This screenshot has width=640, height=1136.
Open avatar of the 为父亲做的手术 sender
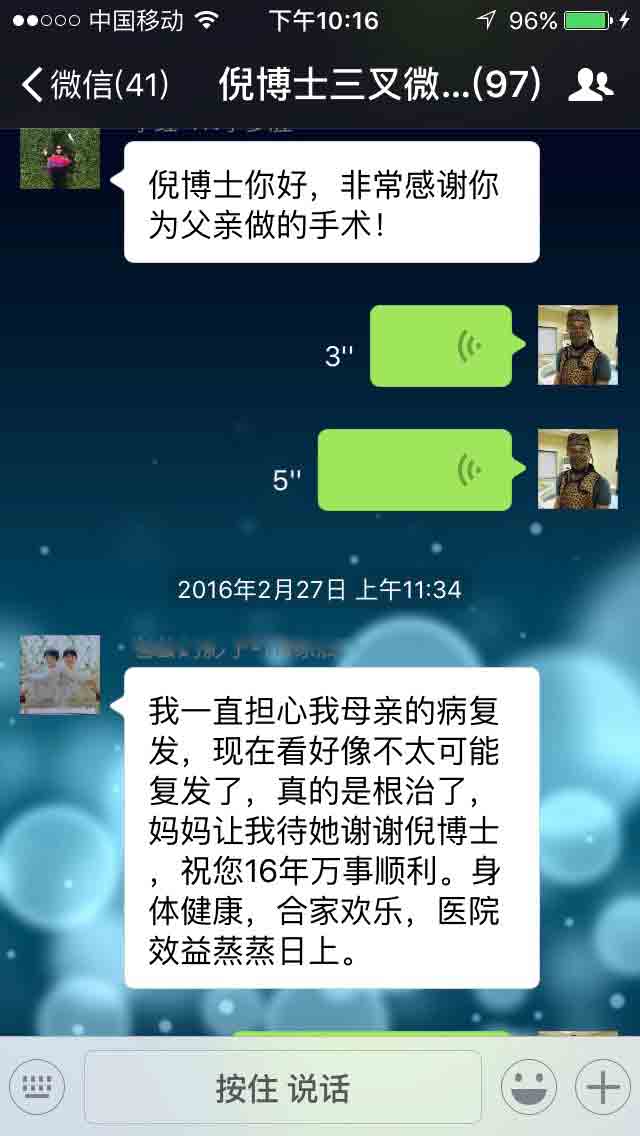pos(59,158)
